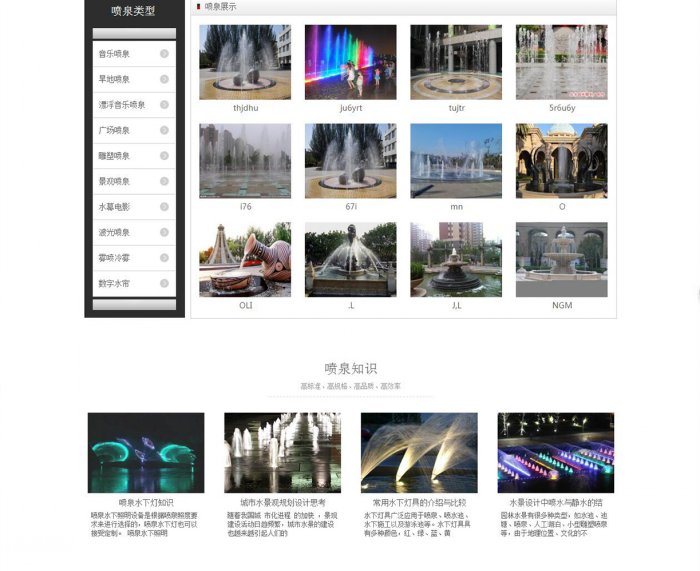Open 常用水下灯具的介绍与比较 article
700x571 pixels.
coord(419,502)
